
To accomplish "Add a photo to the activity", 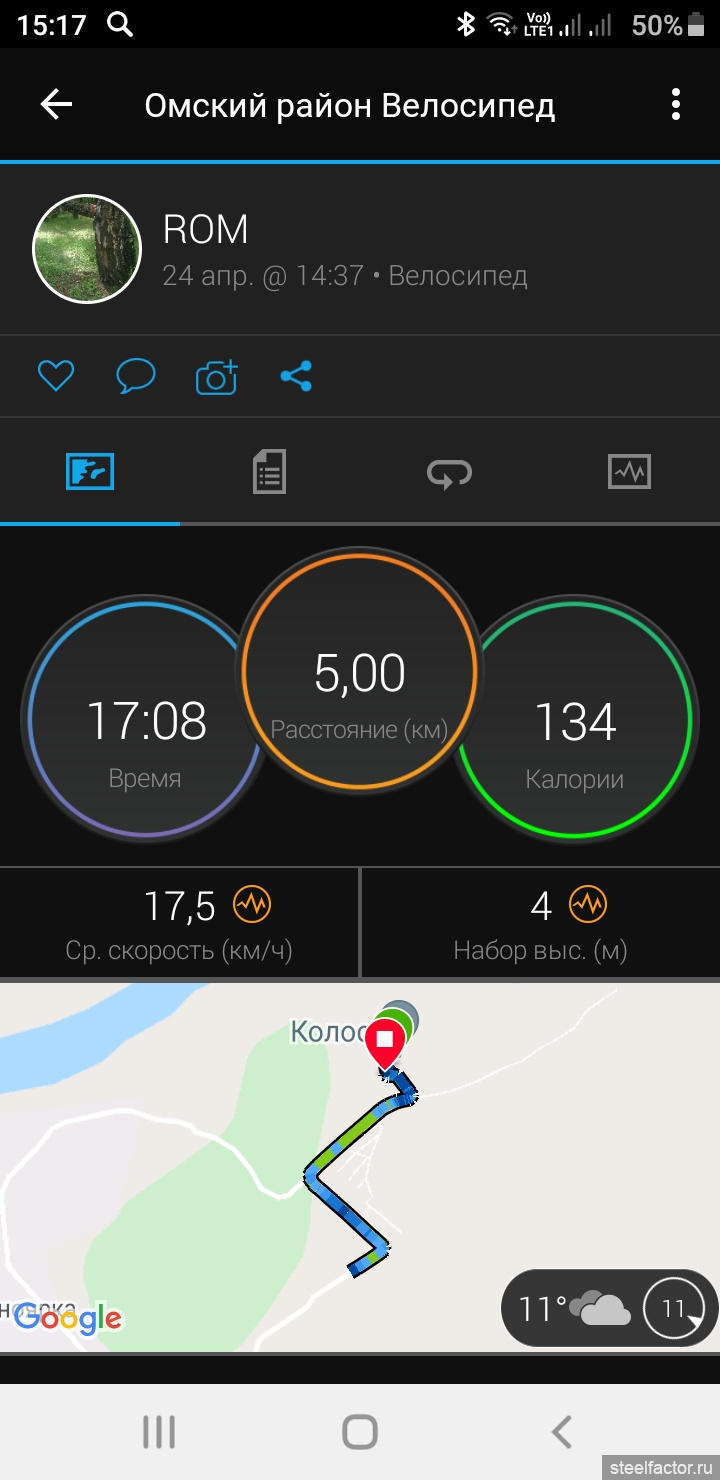I will point(216,376).
